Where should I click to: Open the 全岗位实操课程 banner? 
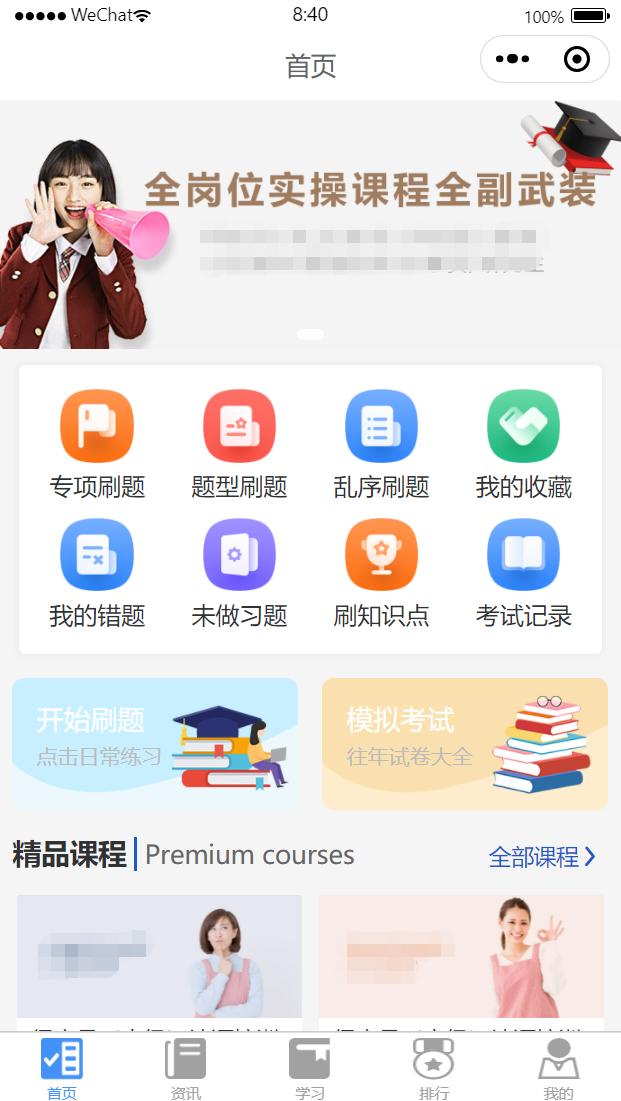(310, 225)
